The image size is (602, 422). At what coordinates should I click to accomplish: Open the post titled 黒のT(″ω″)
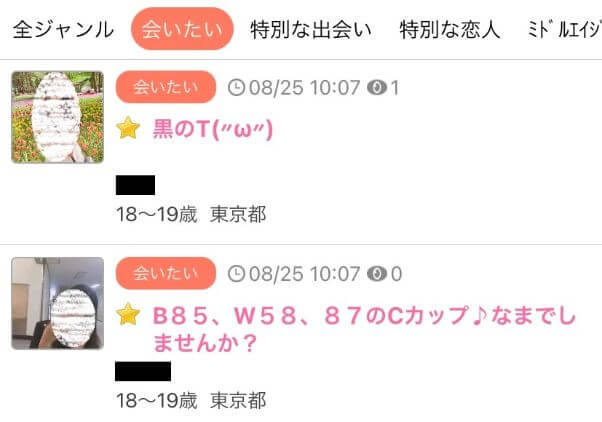(212, 129)
